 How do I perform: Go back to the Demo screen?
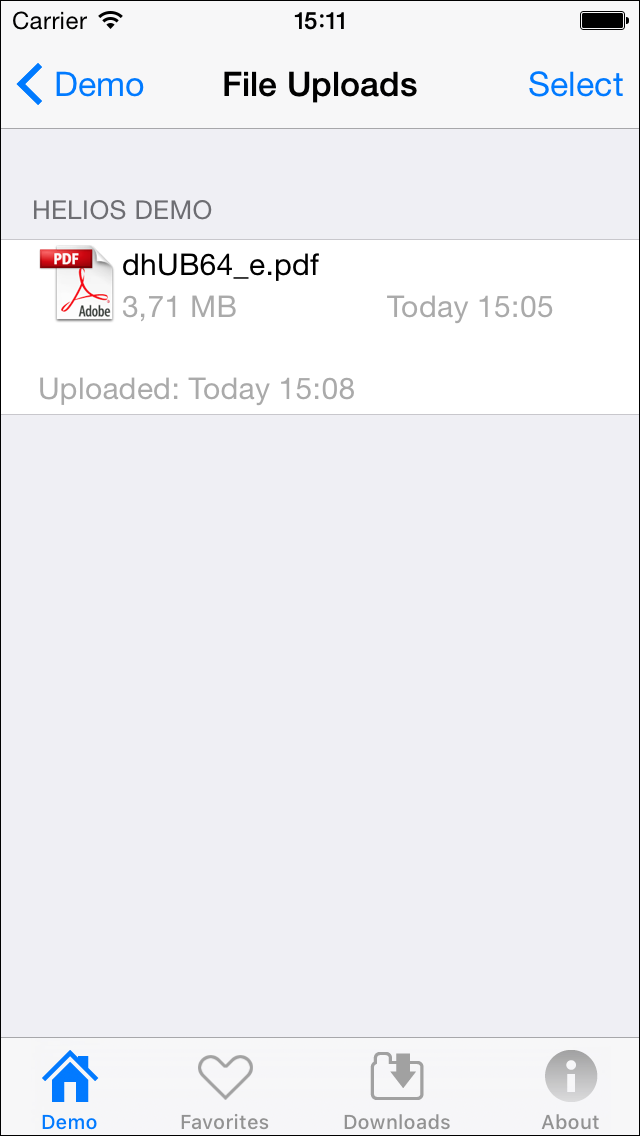(x=81, y=85)
